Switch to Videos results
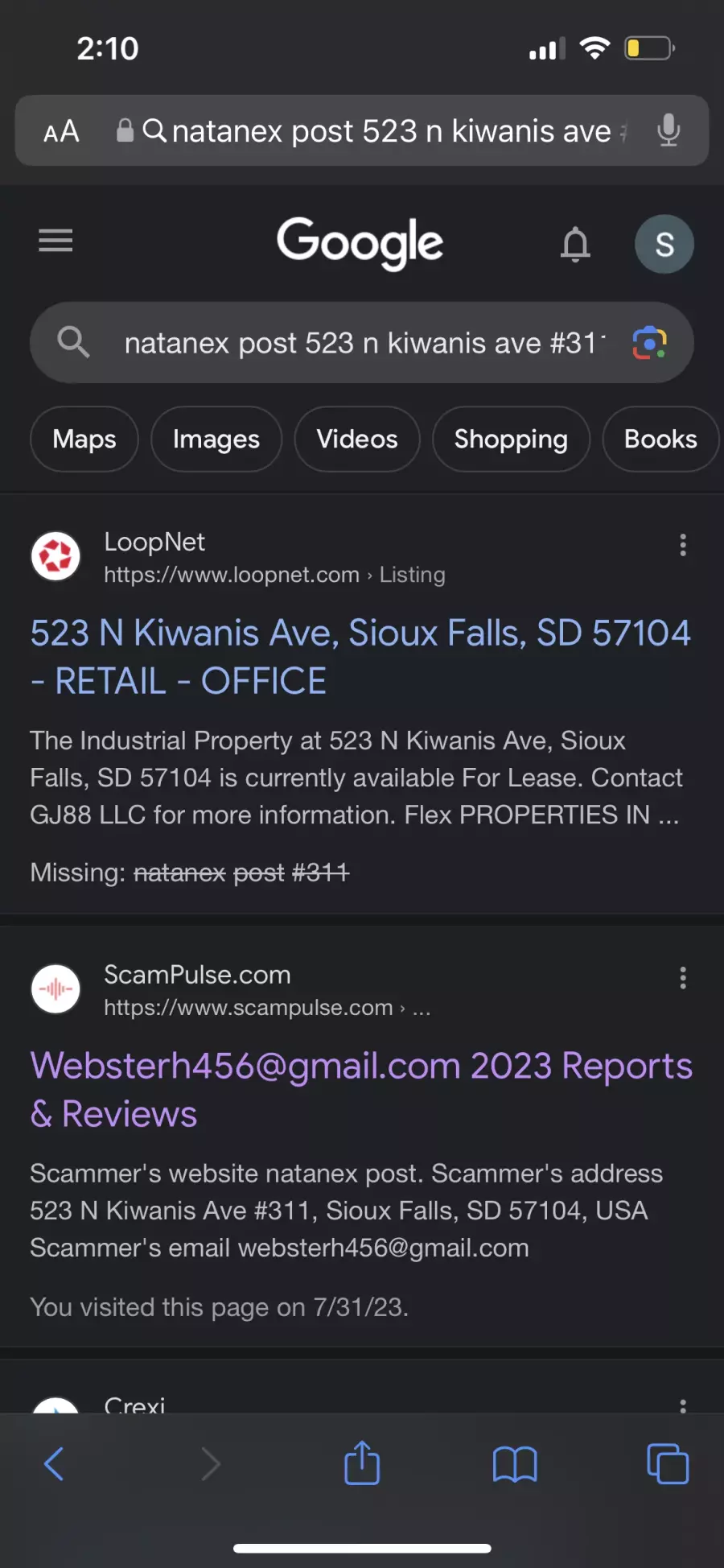 tap(357, 439)
